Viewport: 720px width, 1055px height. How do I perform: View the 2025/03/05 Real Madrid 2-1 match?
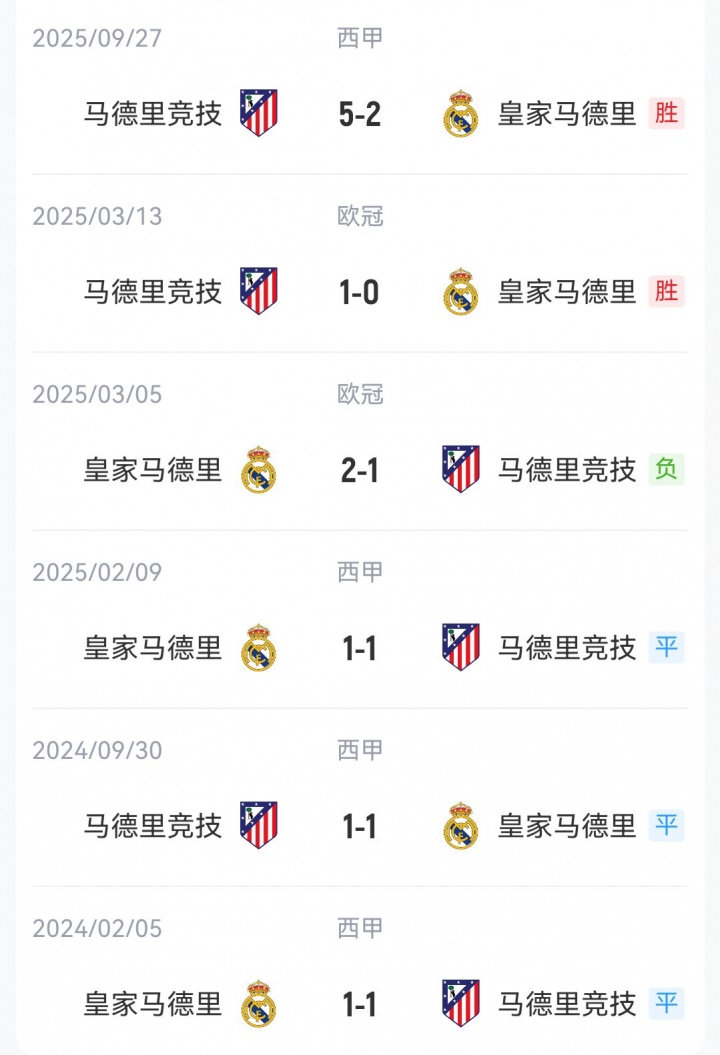(x=360, y=470)
